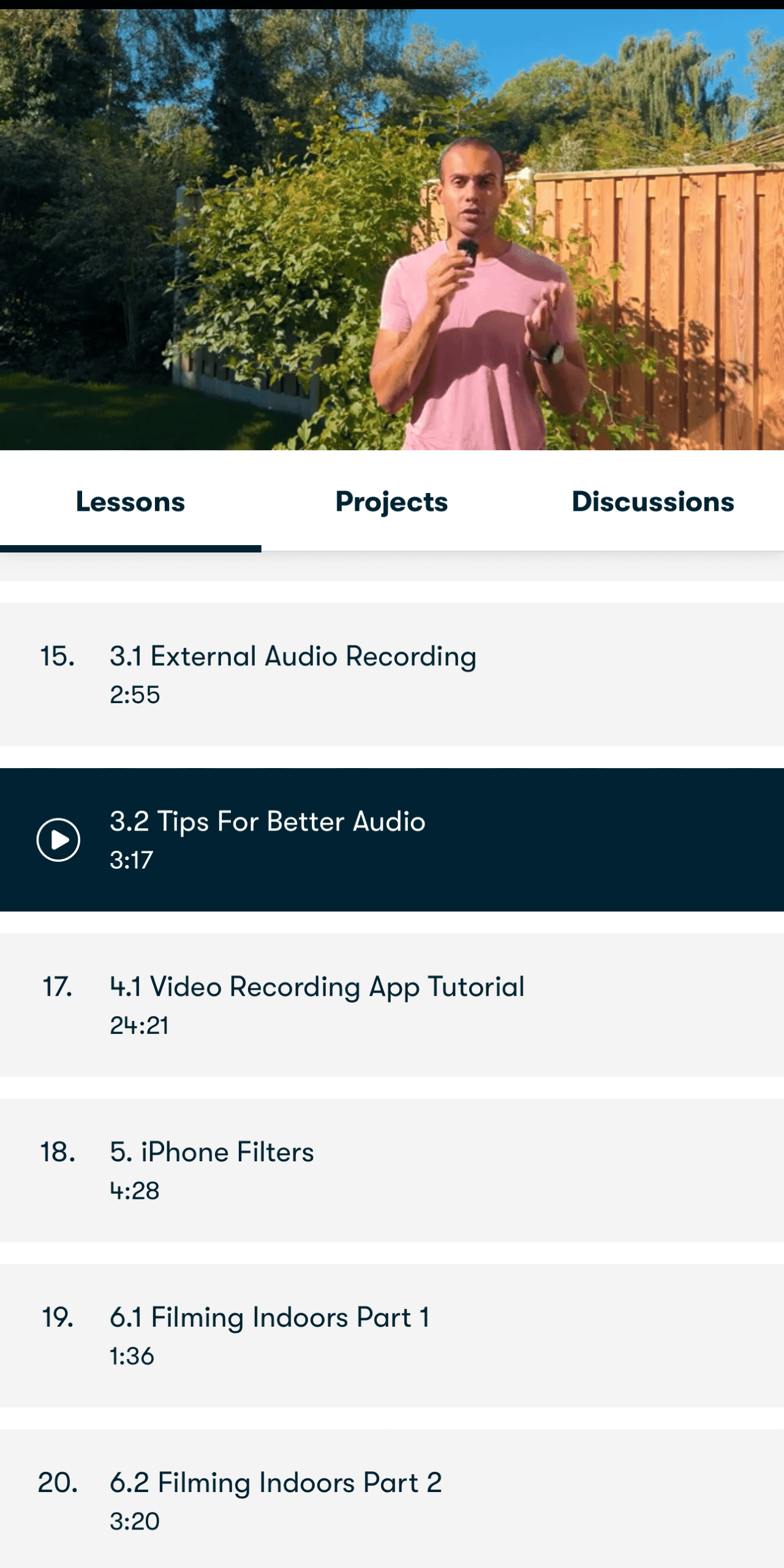This screenshot has width=784, height=1568.
Task: Open the Discussions tab
Action: point(652,501)
